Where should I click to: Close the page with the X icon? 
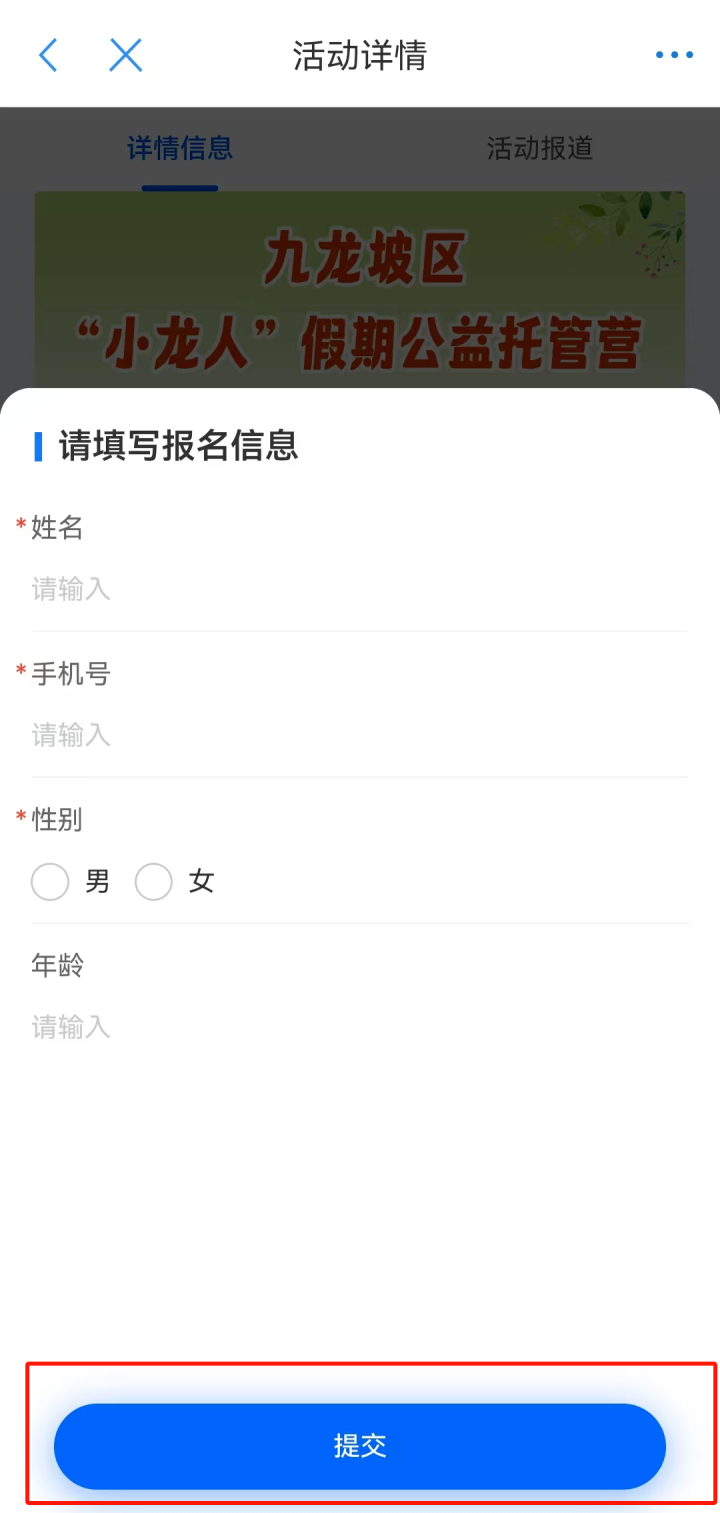pyautogui.click(x=126, y=55)
